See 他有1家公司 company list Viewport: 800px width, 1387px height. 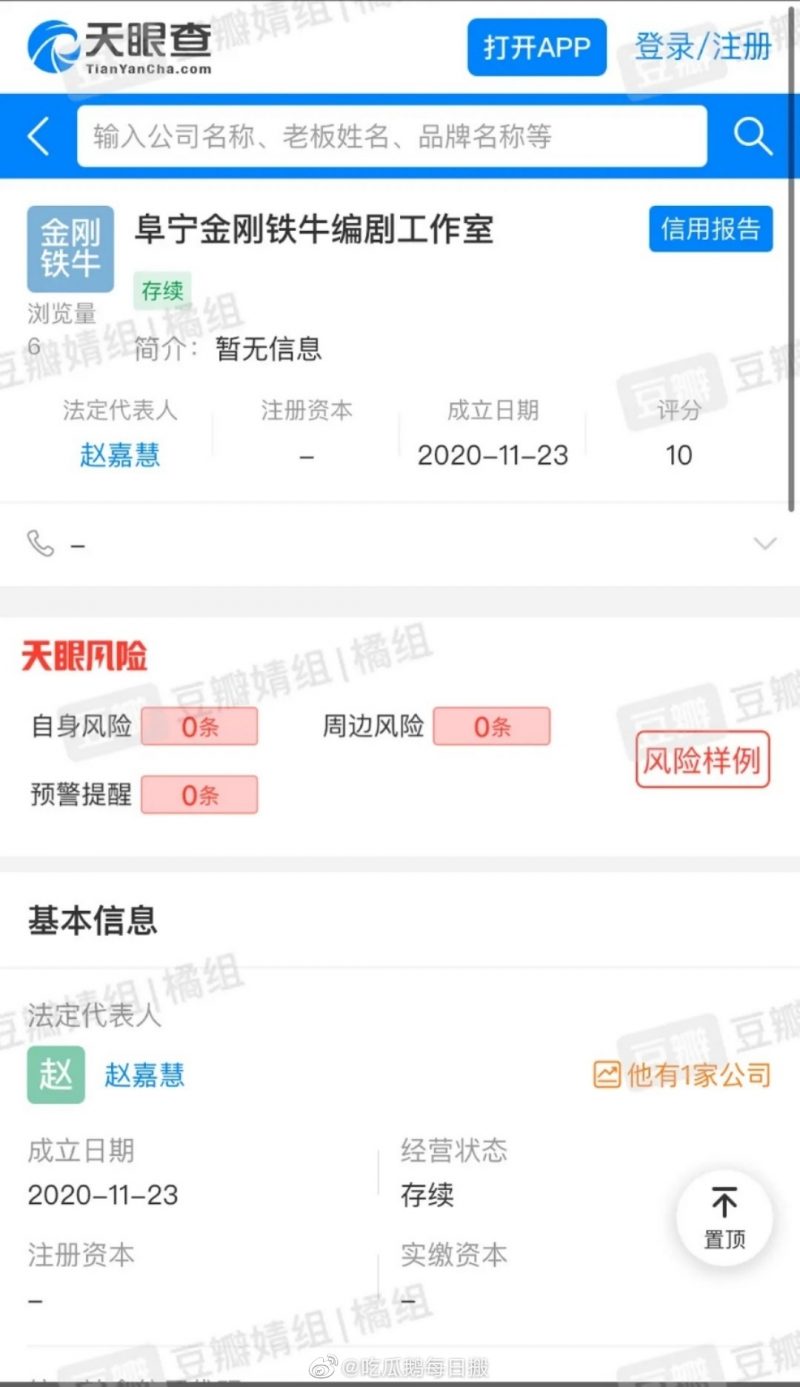[682, 1075]
